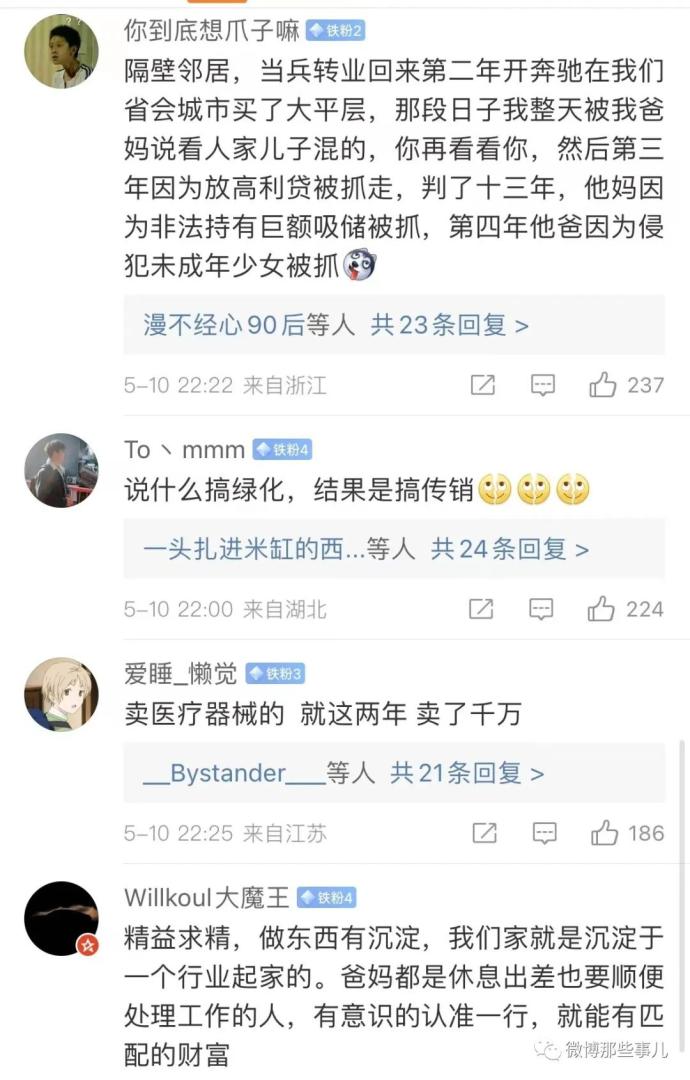Viewport: 690px width, 1080px height.
Task: Repost the comment posted from 浙江
Action: [x=482, y=385]
